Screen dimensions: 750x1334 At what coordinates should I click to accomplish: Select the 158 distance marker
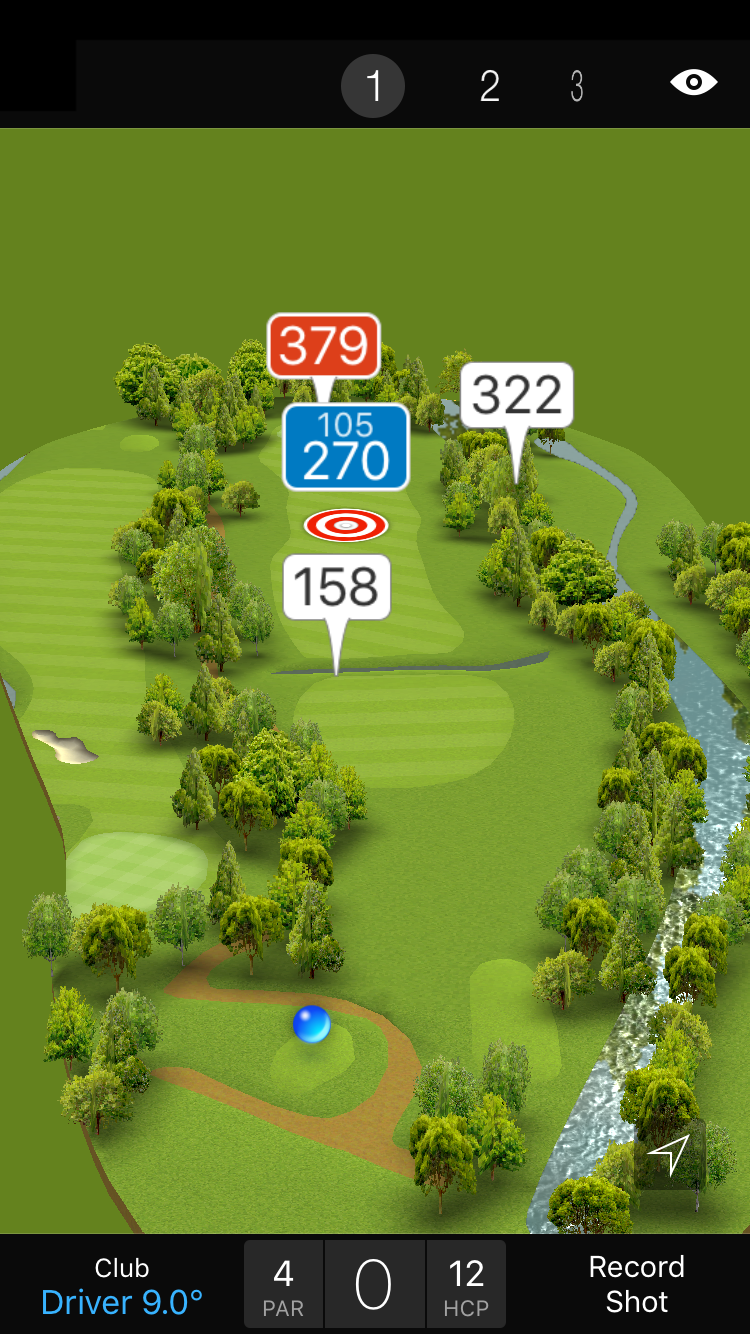pos(337,586)
